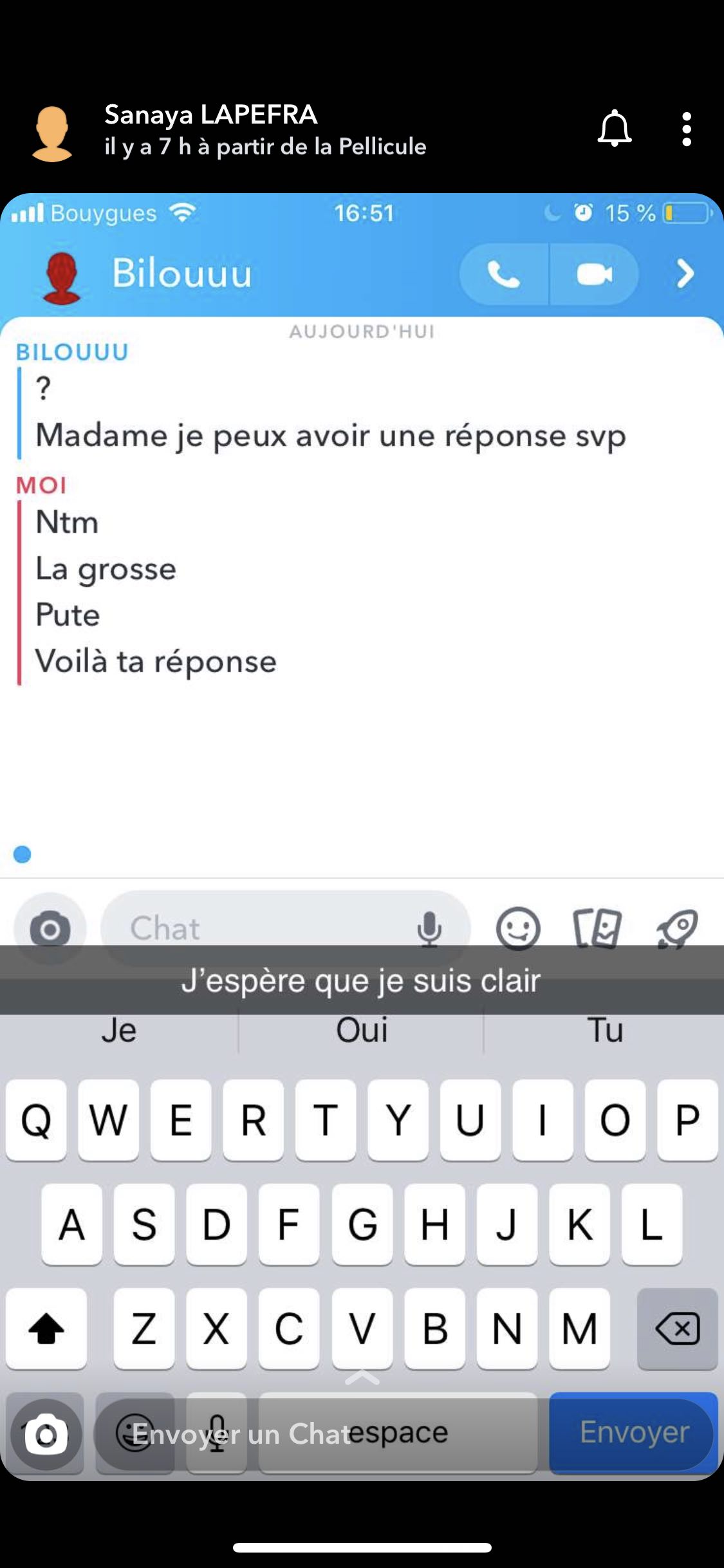Reply with a snap via camera button
This screenshot has width=724, height=1568.
(46, 1434)
